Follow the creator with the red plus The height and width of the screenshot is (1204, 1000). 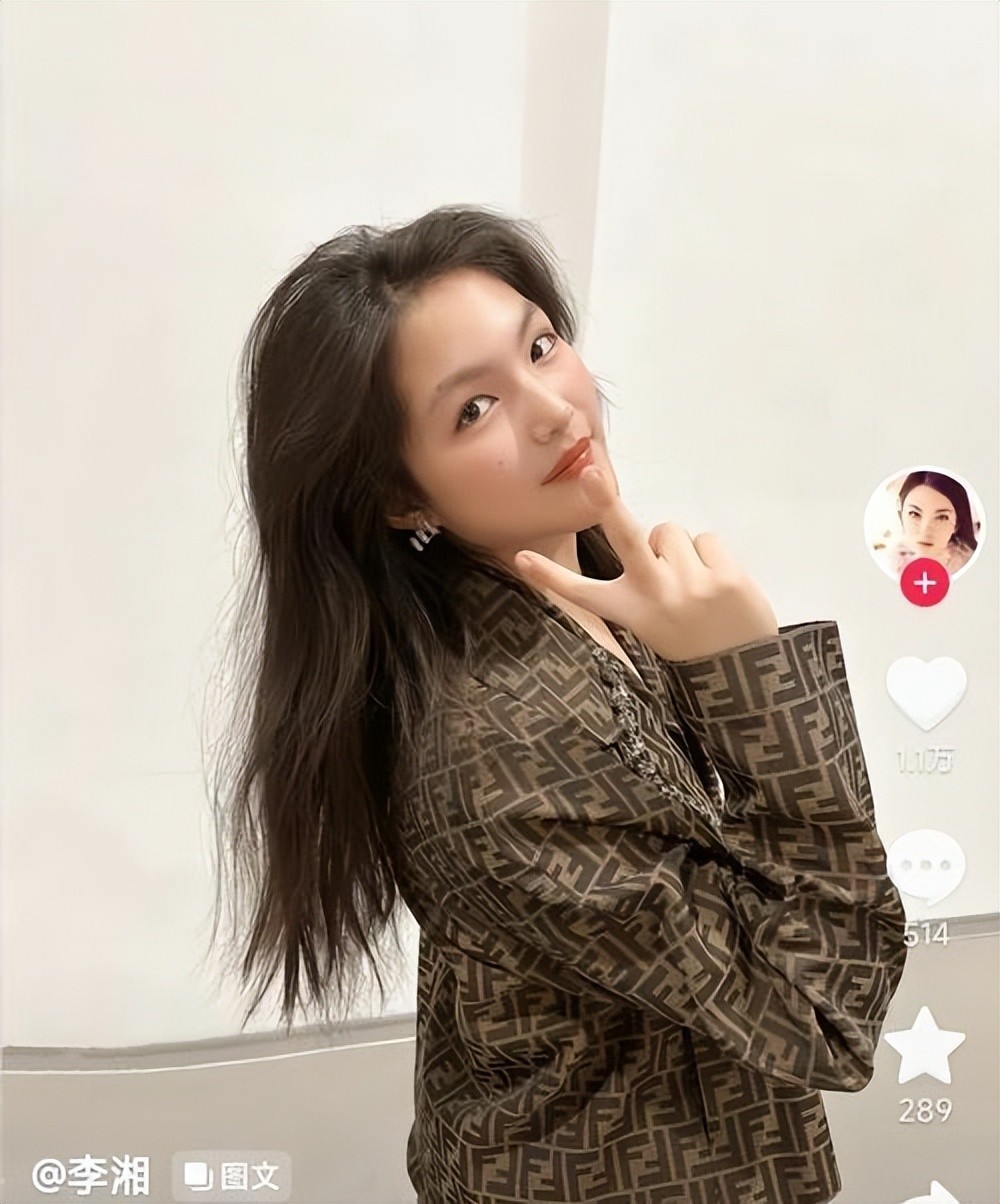pyautogui.click(x=924, y=583)
